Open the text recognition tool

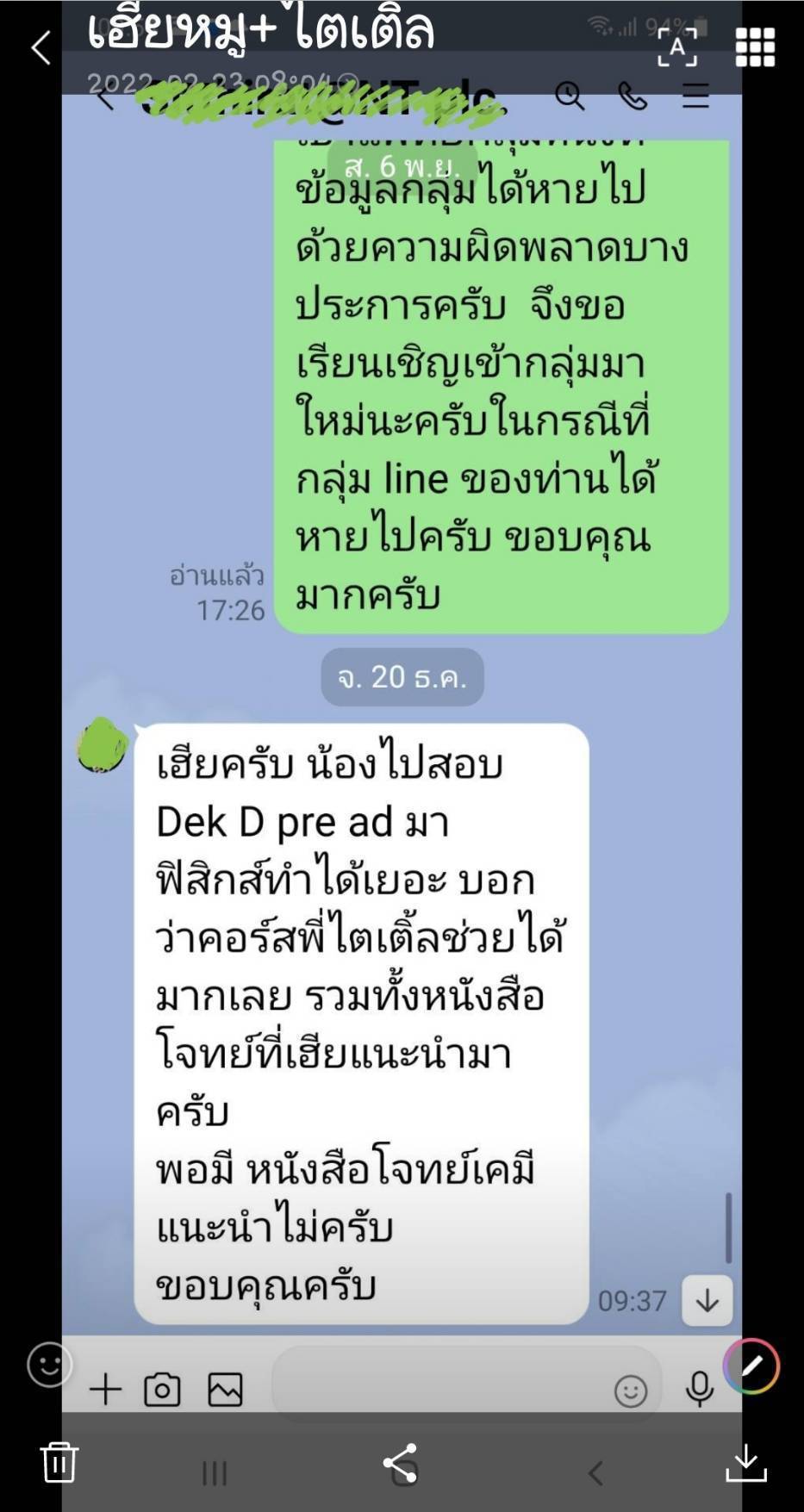[676, 47]
